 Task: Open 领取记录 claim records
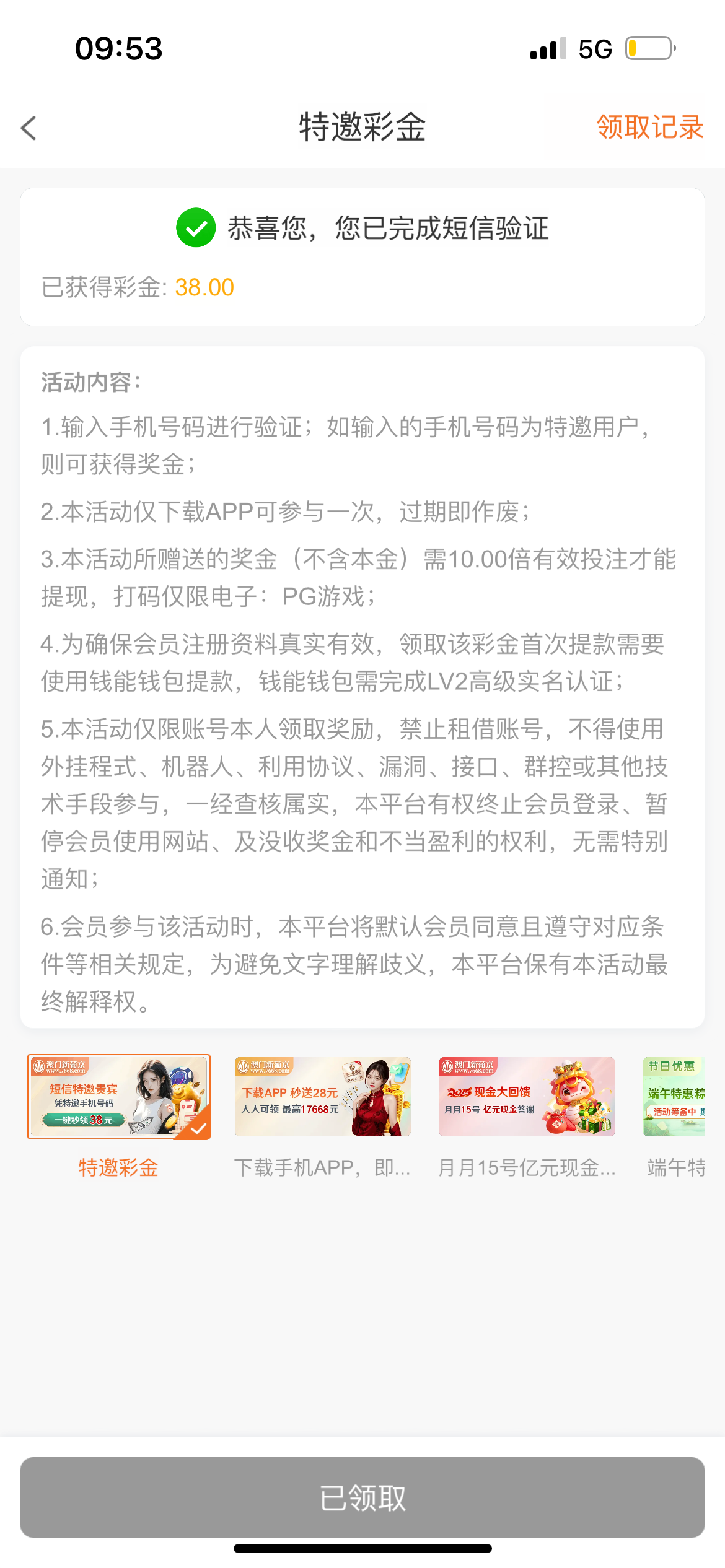[649, 128]
